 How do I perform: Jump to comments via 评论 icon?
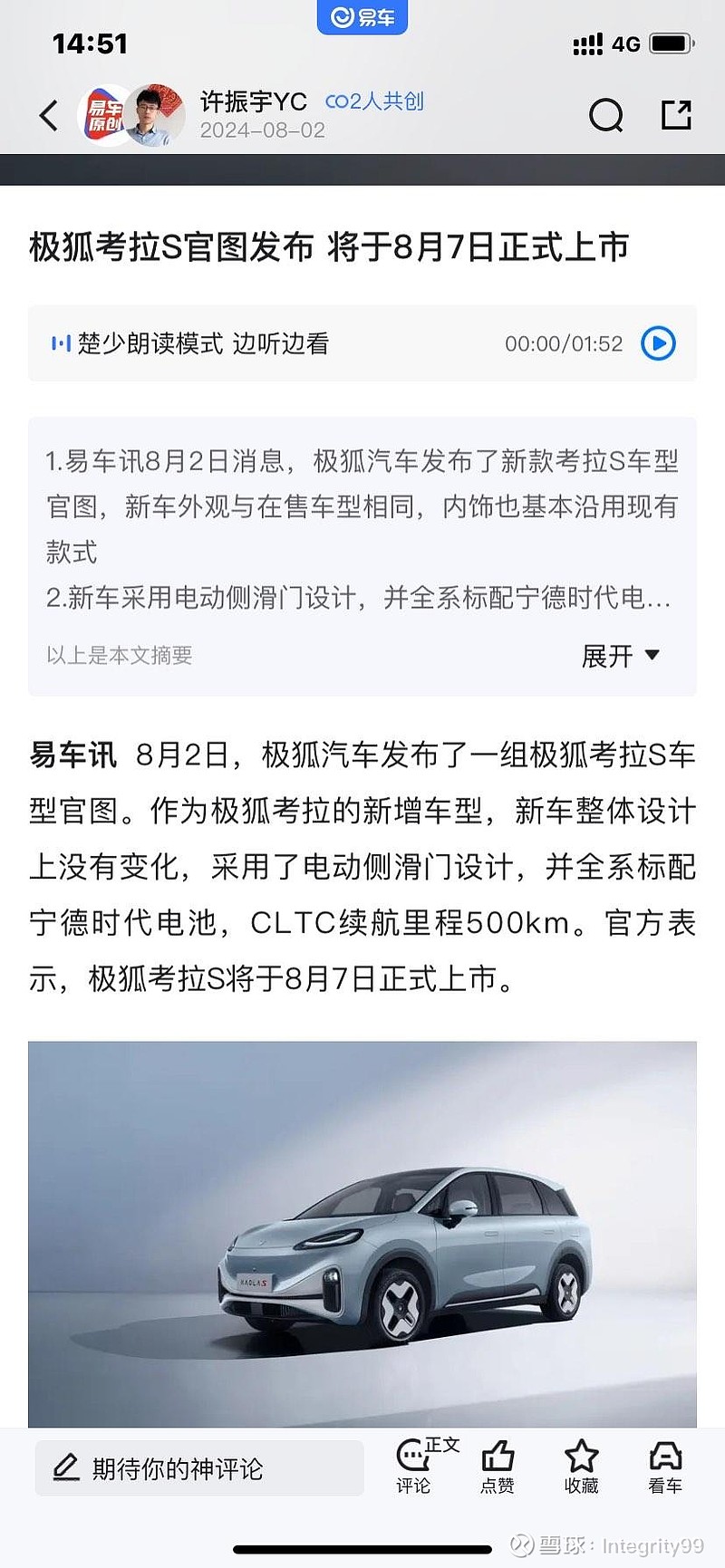click(x=415, y=1467)
